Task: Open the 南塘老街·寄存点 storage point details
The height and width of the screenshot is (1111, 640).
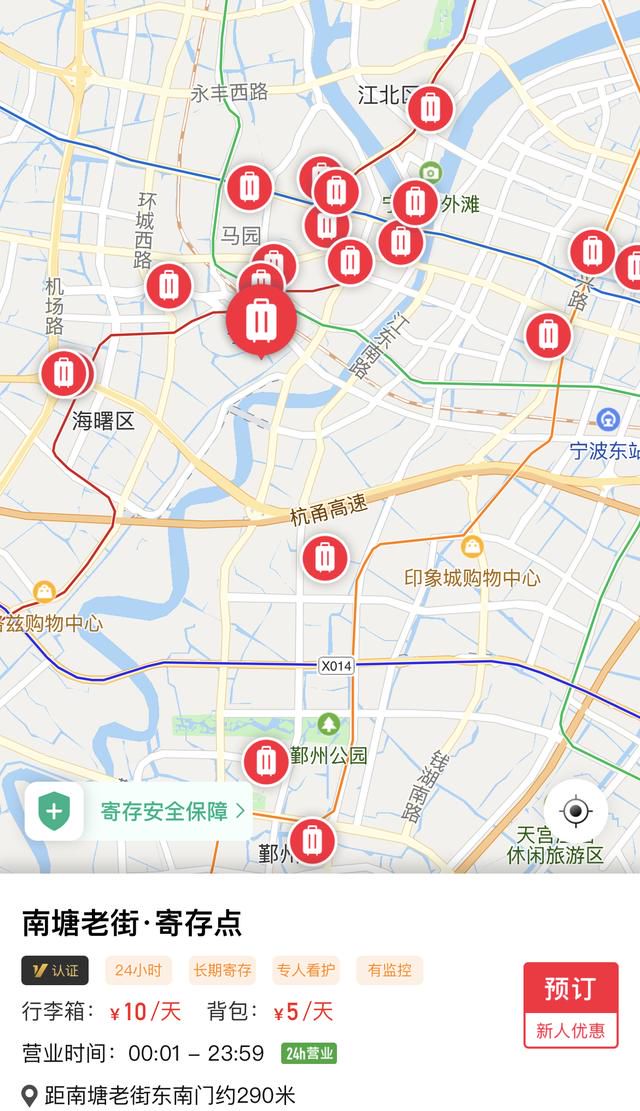Action: pos(132,923)
